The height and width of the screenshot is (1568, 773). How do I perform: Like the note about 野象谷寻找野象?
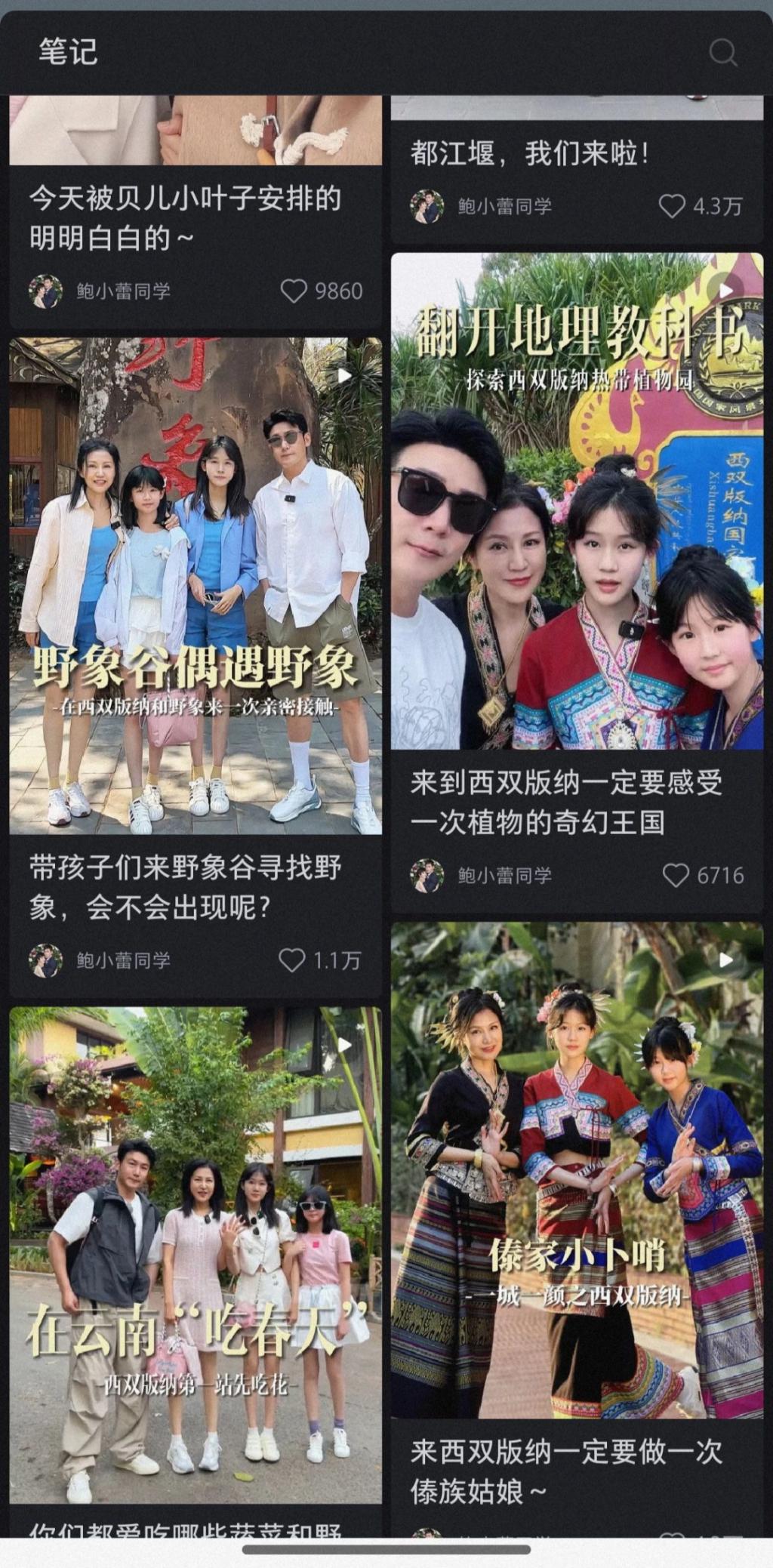coord(292,960)
